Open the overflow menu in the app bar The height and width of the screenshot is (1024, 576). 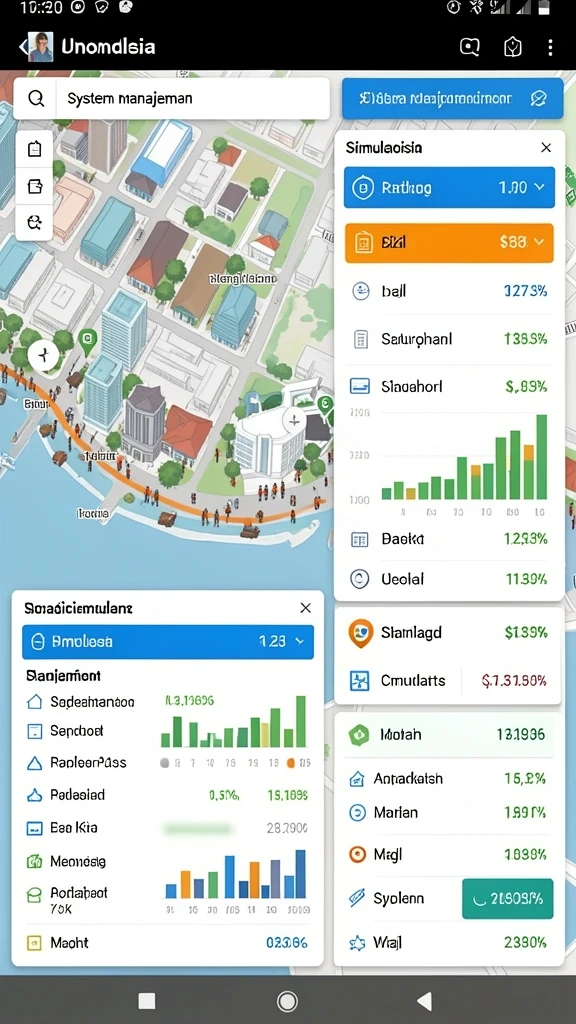(551, 47)
